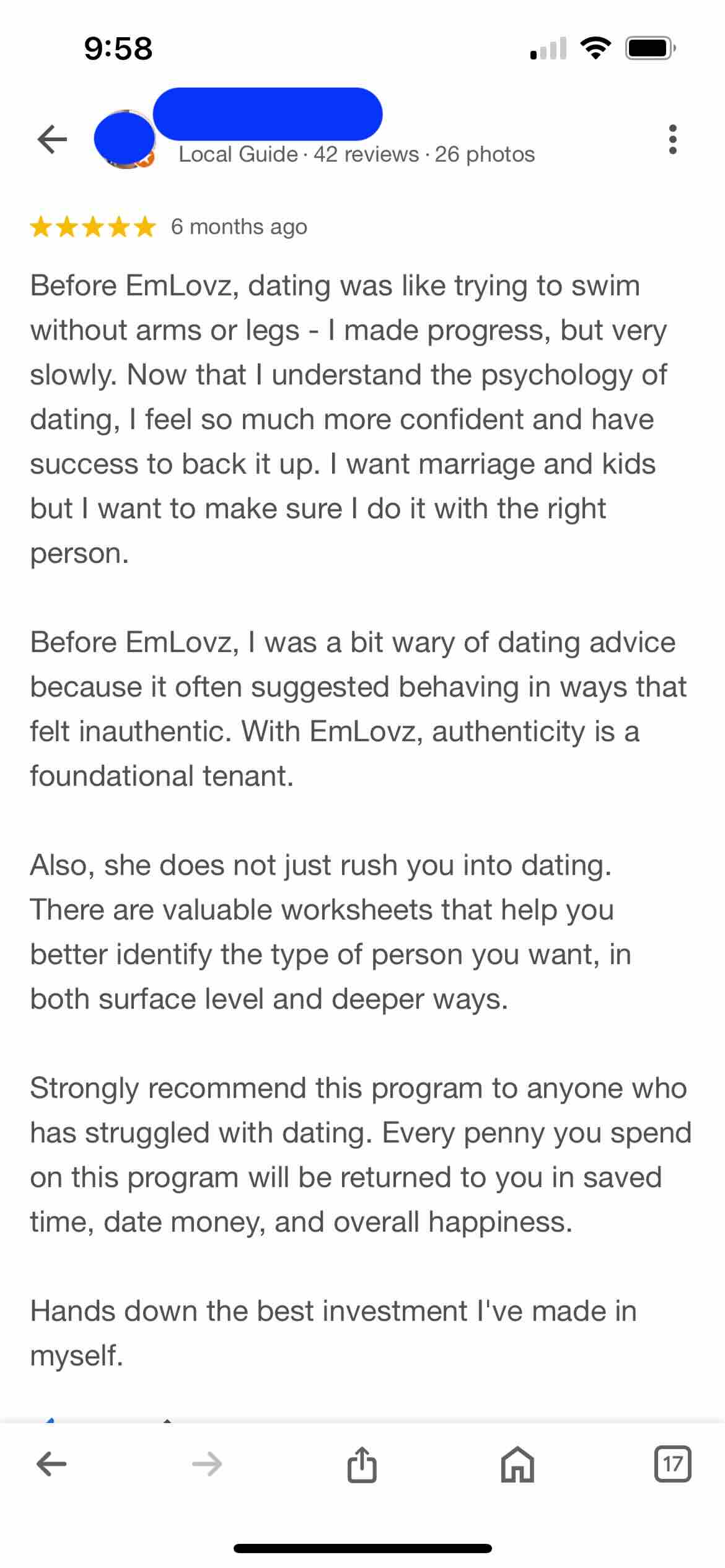Screen dimensions: 725x1568
Task: Share this page from the browser toolbar
Action: (362, 1464)
